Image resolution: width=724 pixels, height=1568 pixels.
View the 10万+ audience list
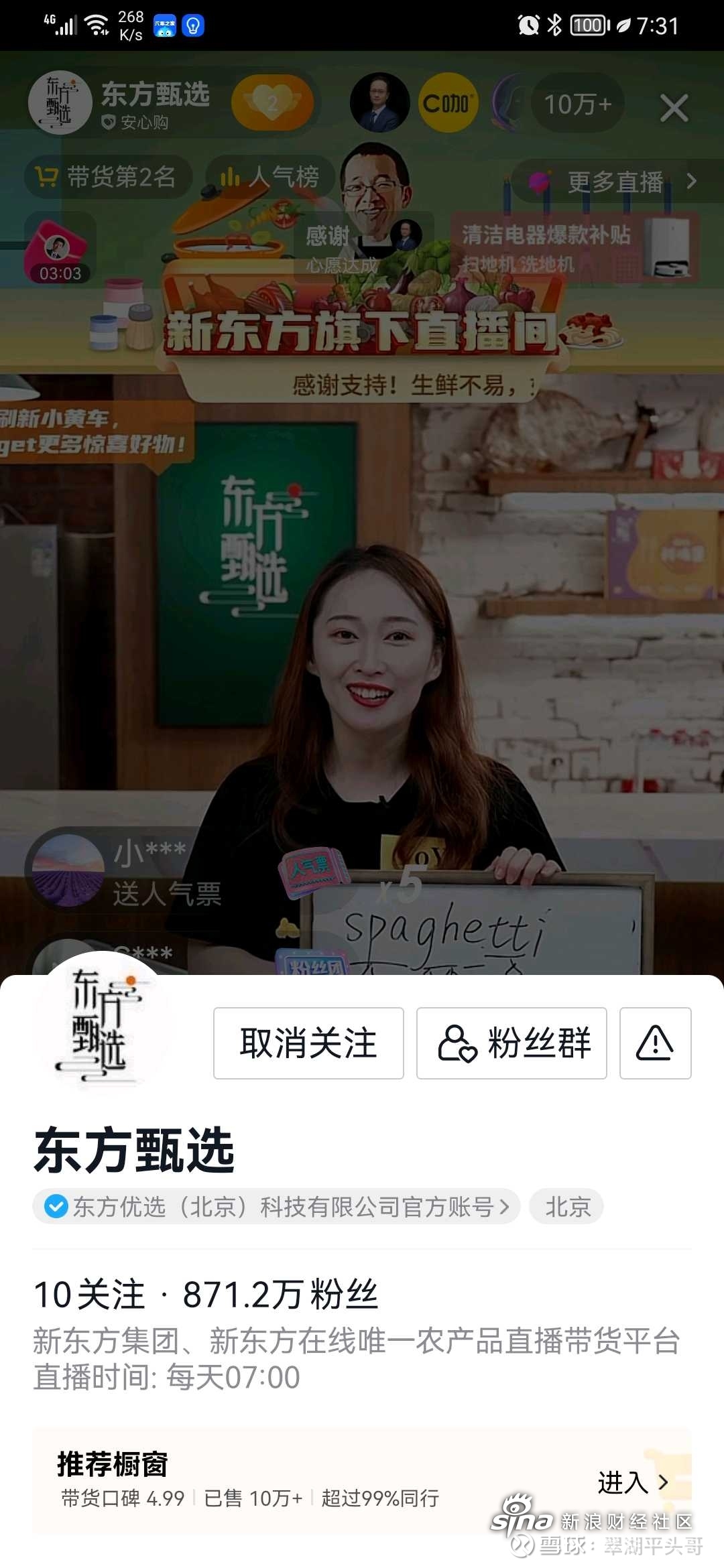pyautogui.click(x=577, y=105)
